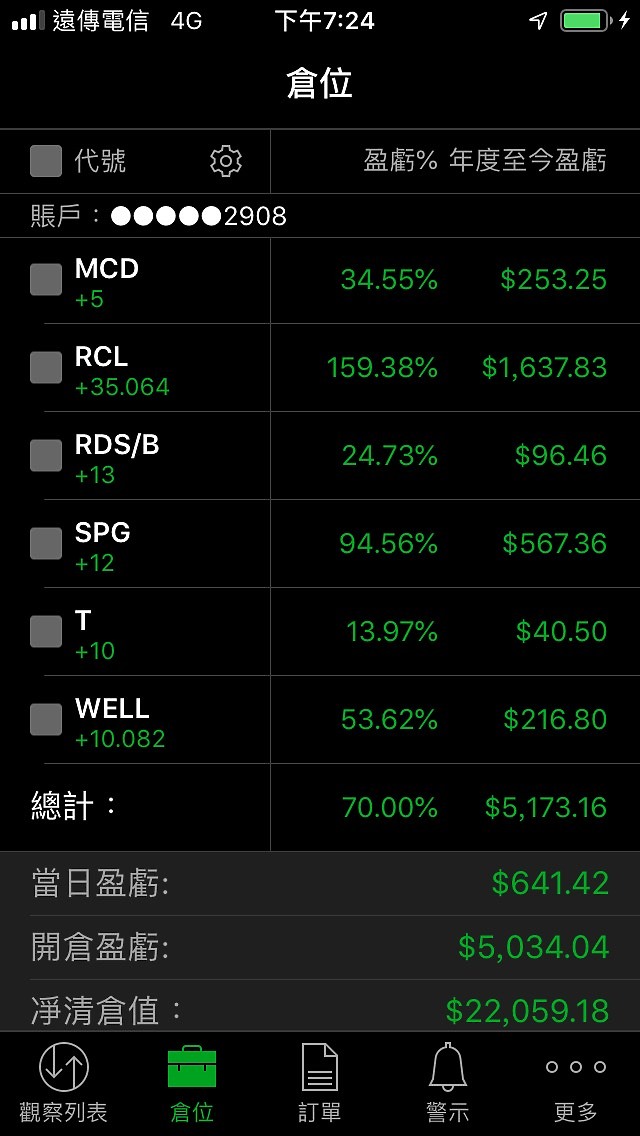
Task: Check the box next to MCD
Action: [46, 280]
